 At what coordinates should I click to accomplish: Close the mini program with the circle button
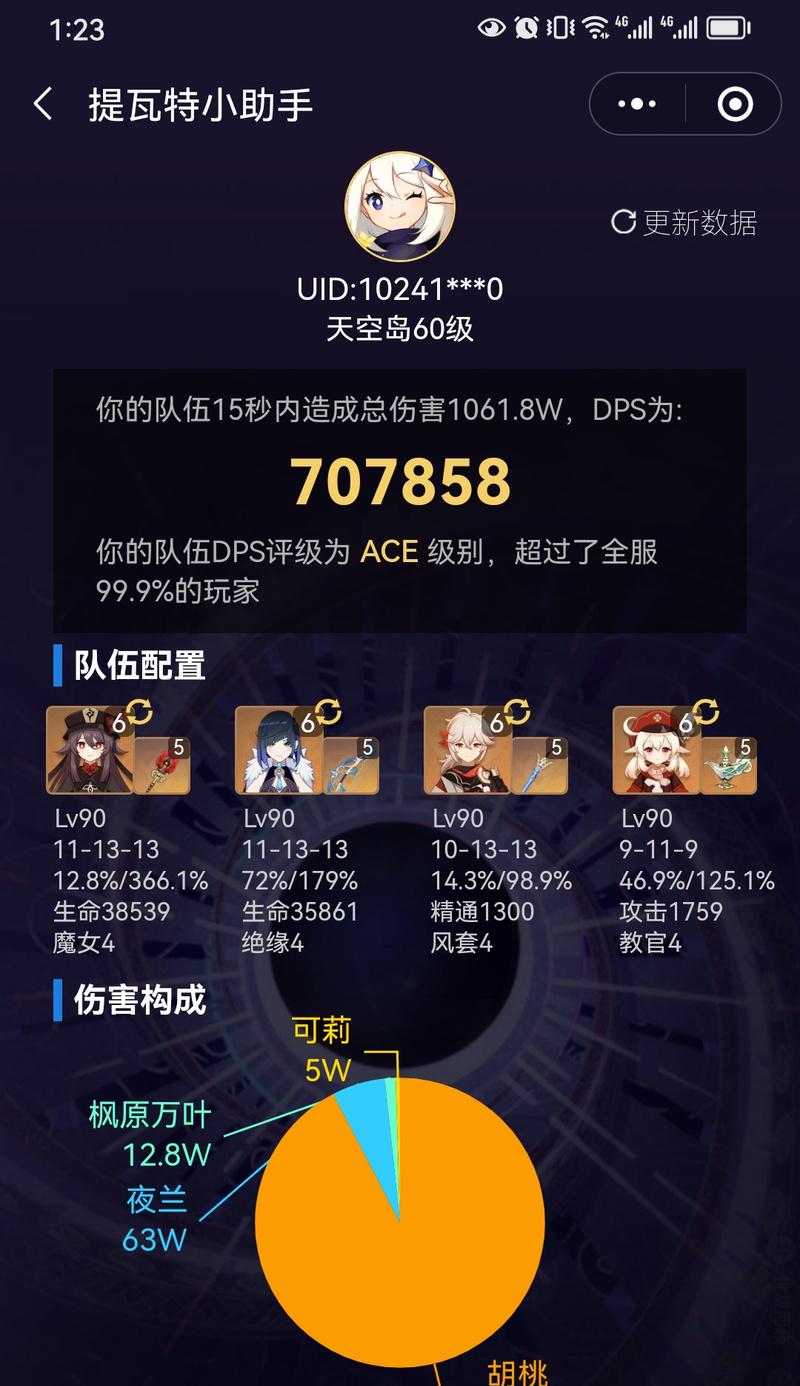[x=735, y=104]
